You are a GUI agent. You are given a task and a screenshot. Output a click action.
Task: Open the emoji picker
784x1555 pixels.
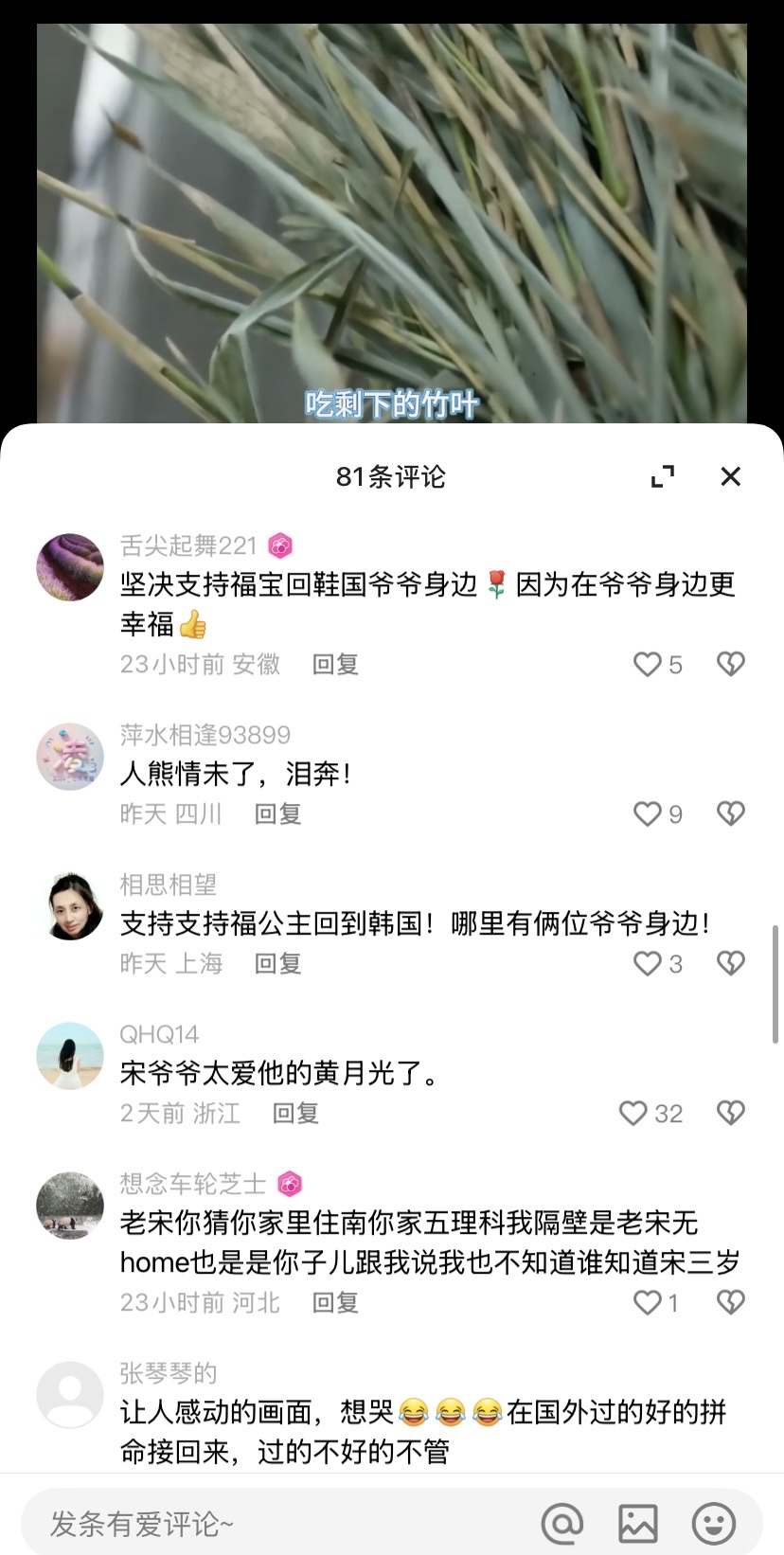tap(714, 1524)
